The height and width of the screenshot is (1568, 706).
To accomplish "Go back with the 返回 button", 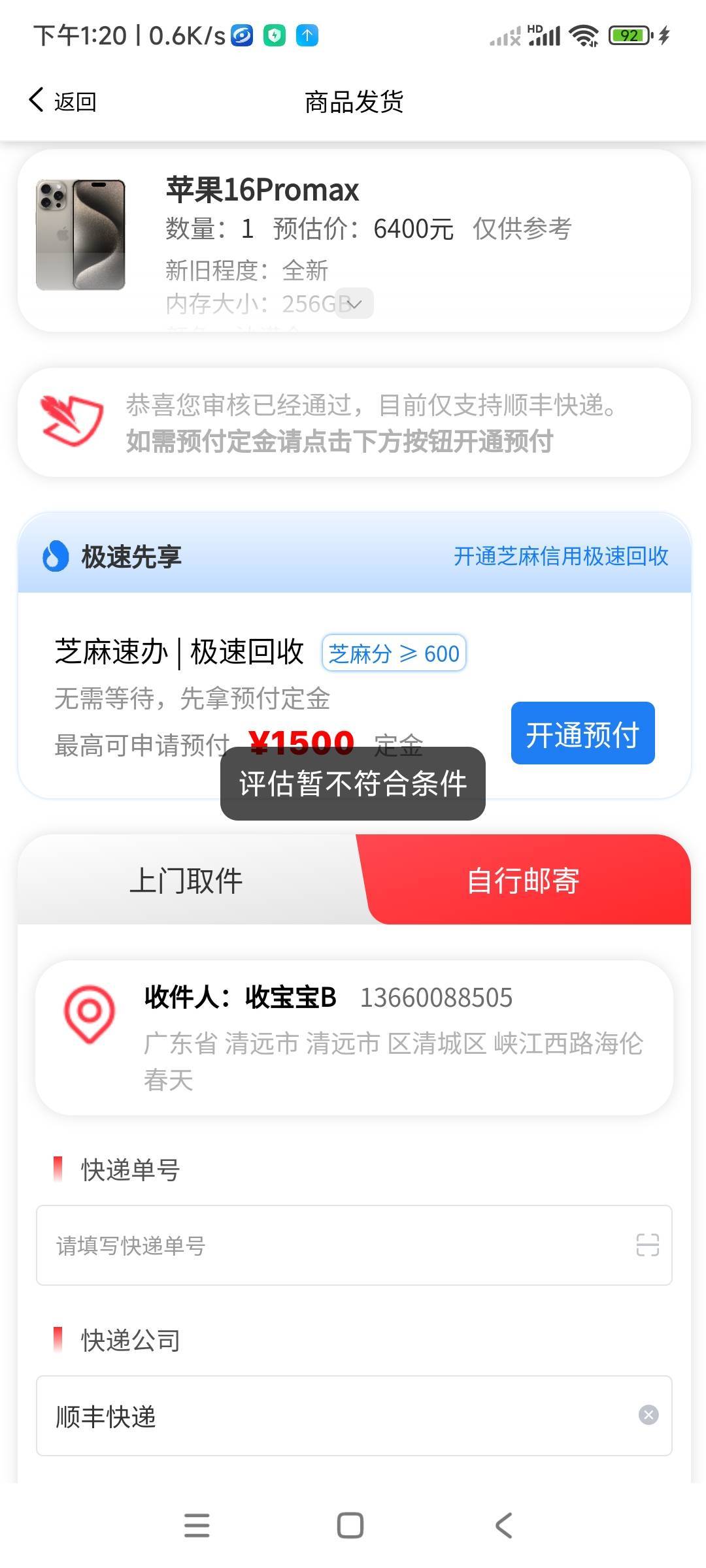I will (x=63, y=101).
